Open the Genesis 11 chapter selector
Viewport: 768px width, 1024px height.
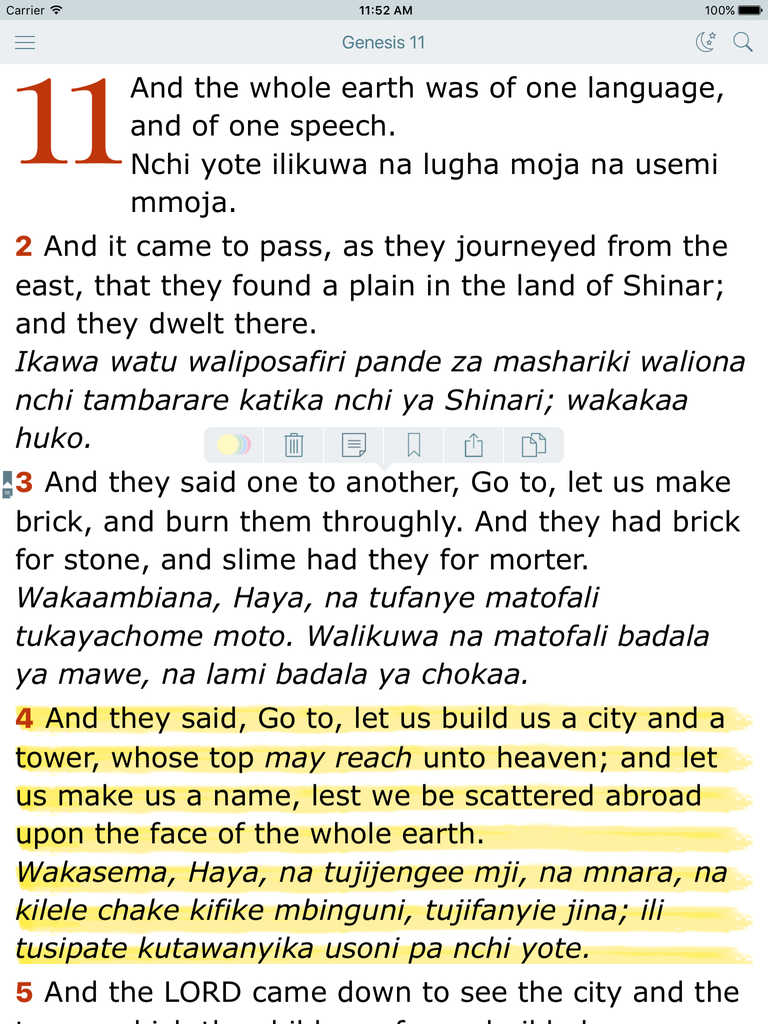tap(384, 42)
